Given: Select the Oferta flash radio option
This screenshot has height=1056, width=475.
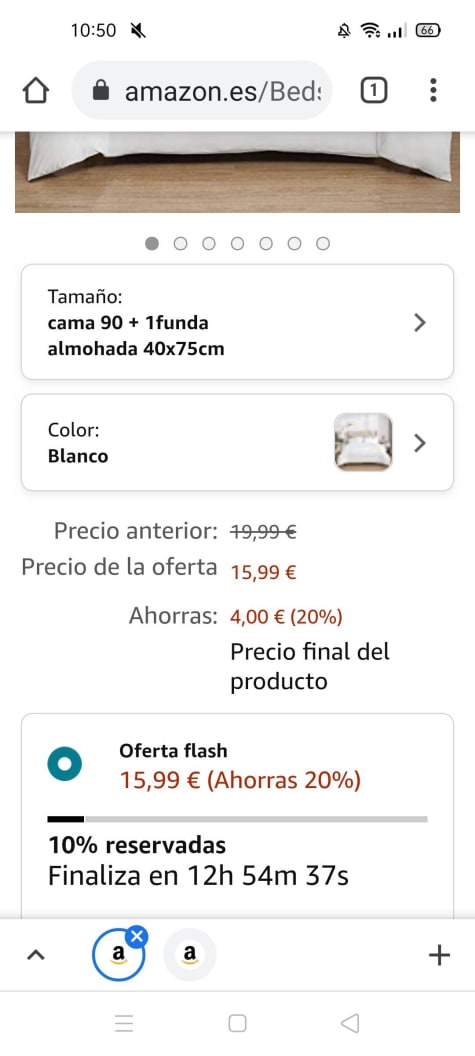Looking at the screenshot, I should pos(65,765).
